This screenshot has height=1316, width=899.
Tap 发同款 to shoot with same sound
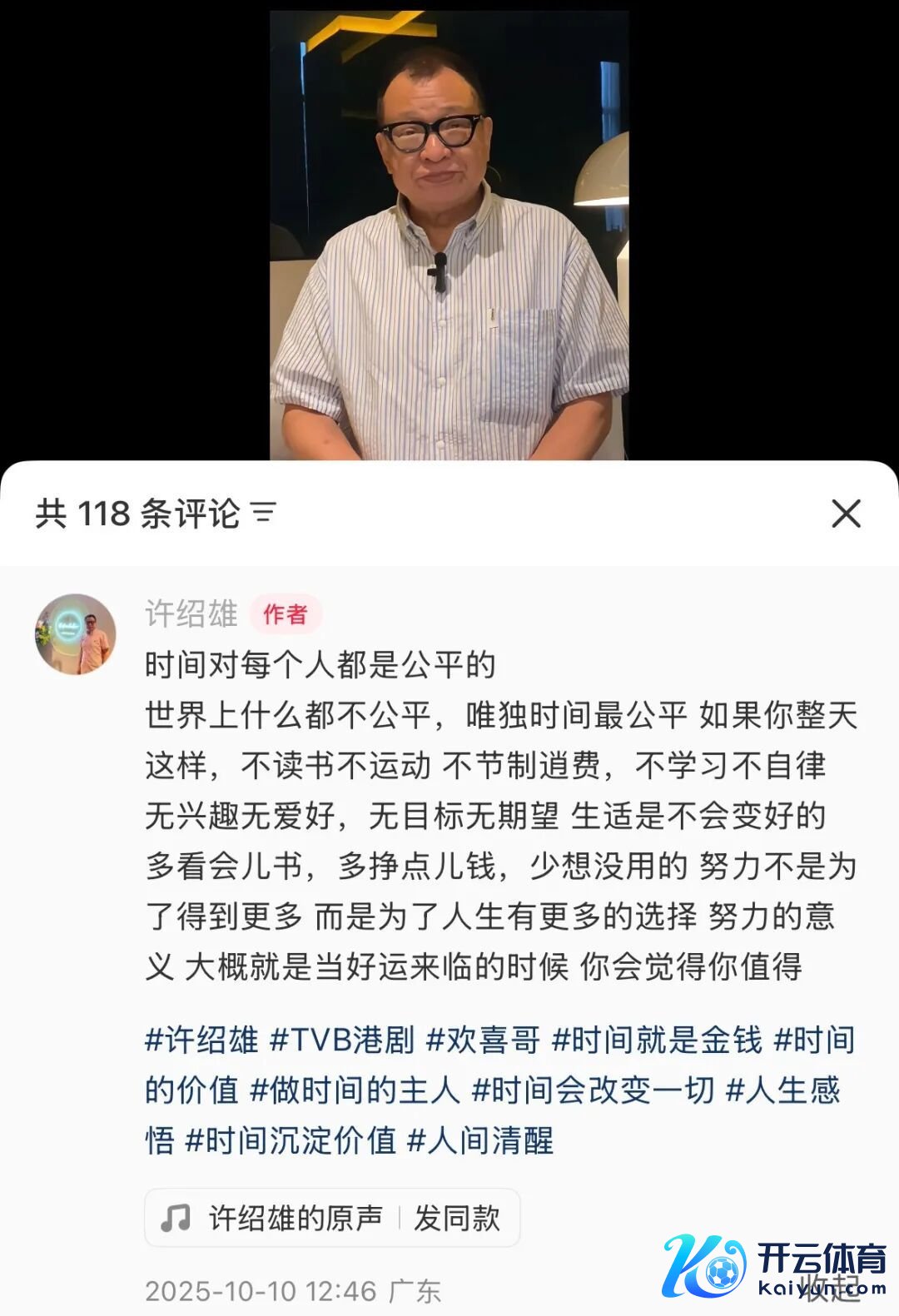tap(457, 1218)
